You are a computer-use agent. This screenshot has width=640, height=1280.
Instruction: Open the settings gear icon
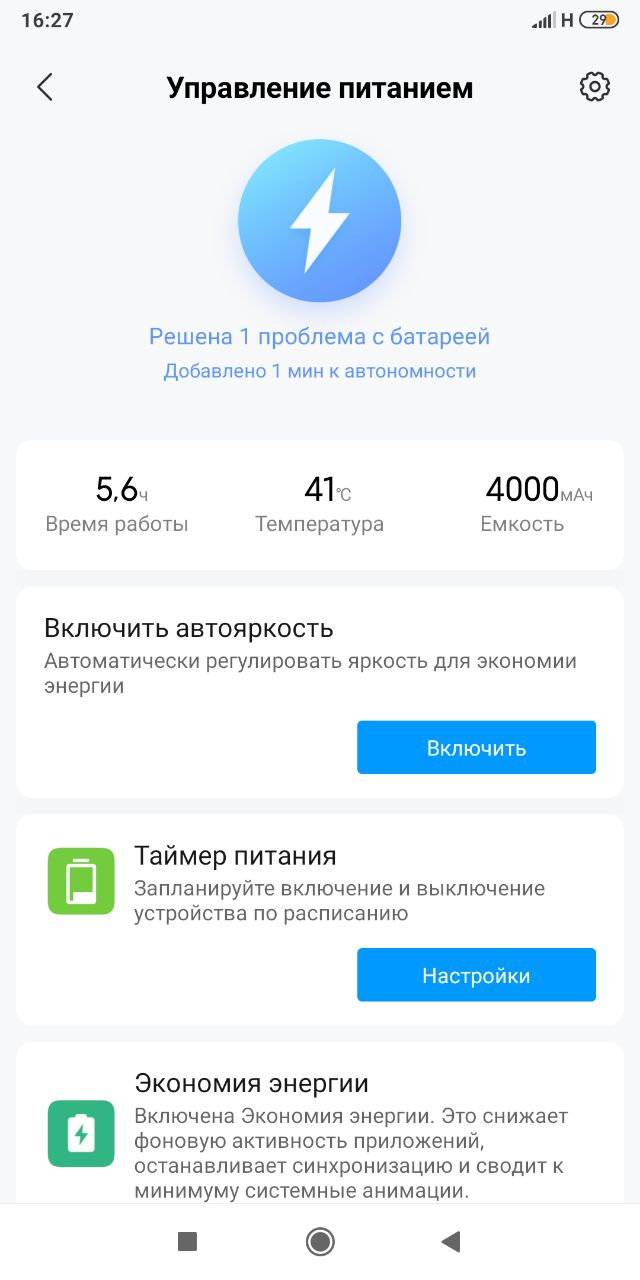pyautogui.click(x=595, y=87)
